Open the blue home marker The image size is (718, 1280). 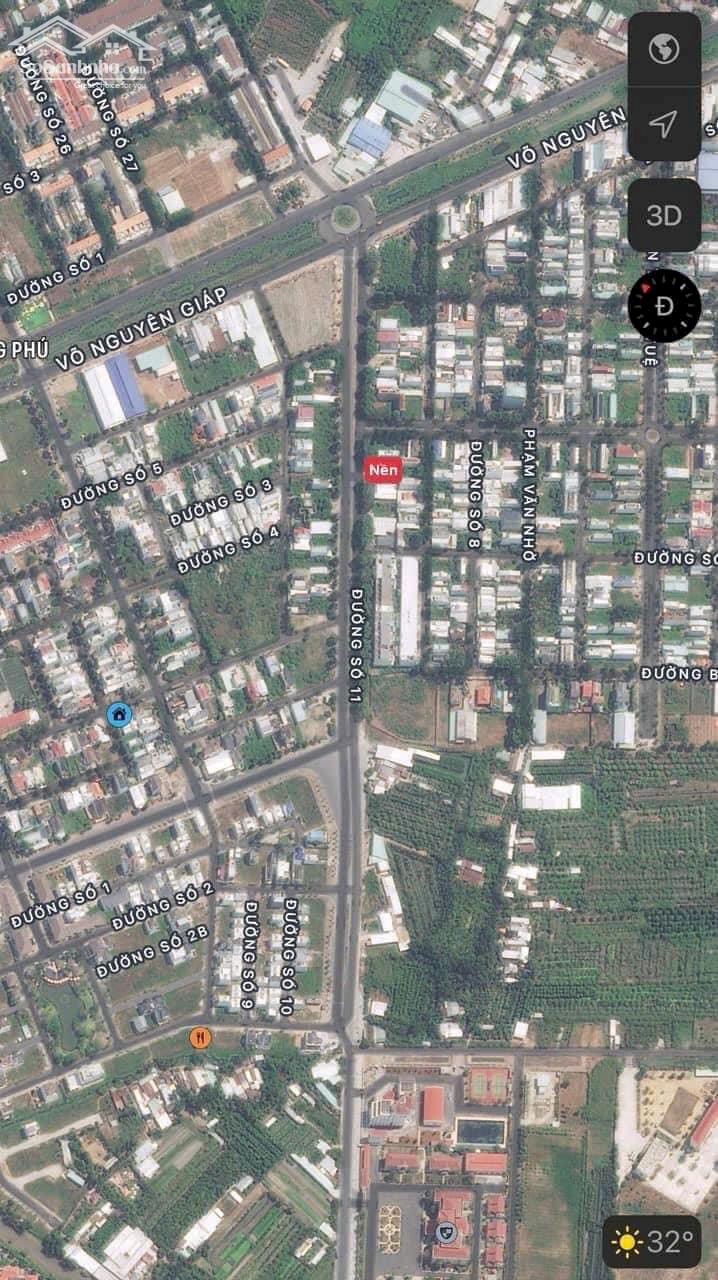point(119,714)
